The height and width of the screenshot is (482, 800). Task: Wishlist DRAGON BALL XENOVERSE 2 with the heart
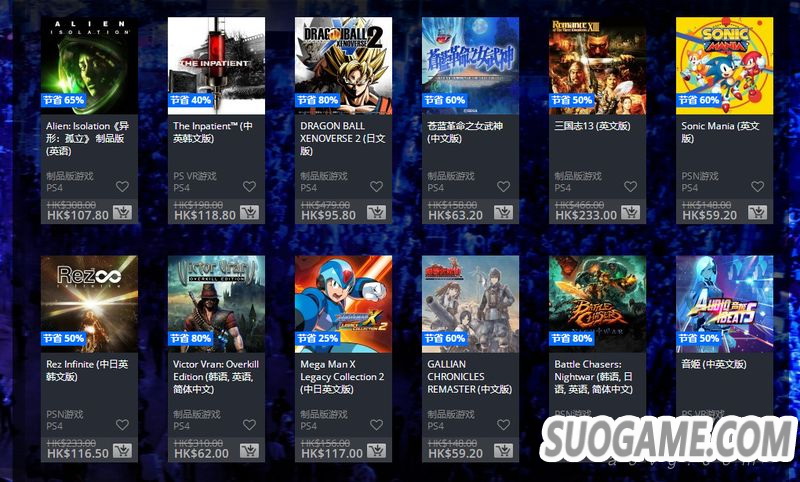click(376, 186)
